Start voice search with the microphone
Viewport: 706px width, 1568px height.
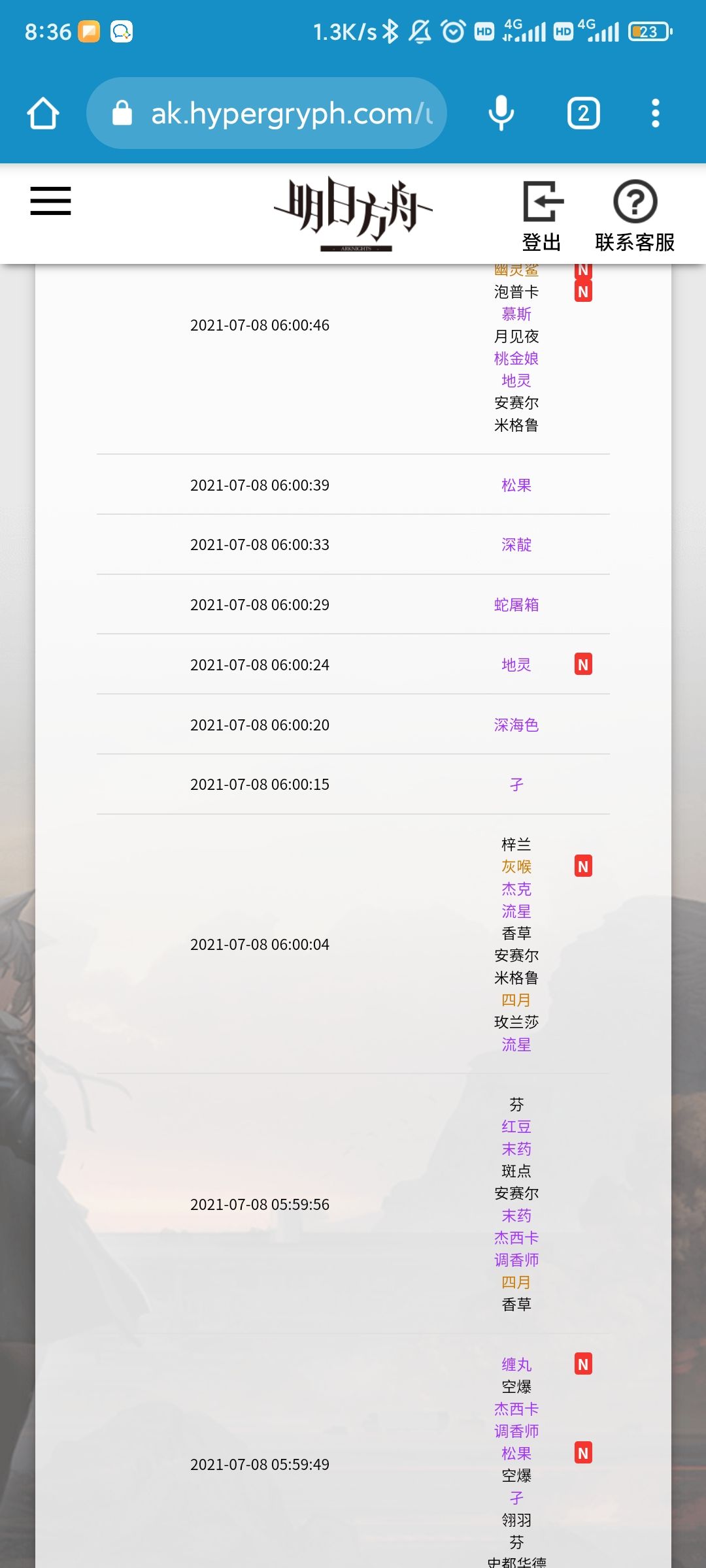(501, 113)
